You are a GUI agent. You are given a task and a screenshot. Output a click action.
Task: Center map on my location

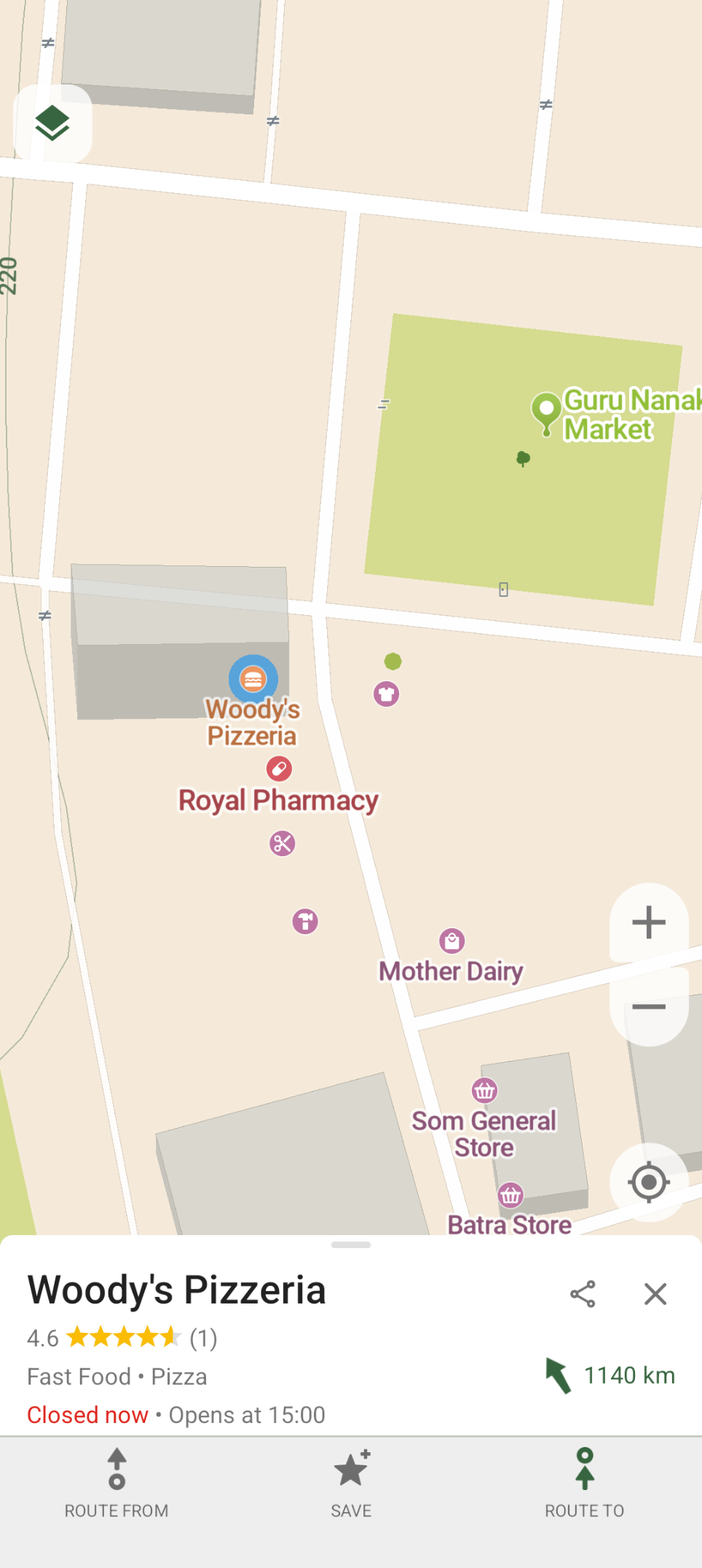649,1182
